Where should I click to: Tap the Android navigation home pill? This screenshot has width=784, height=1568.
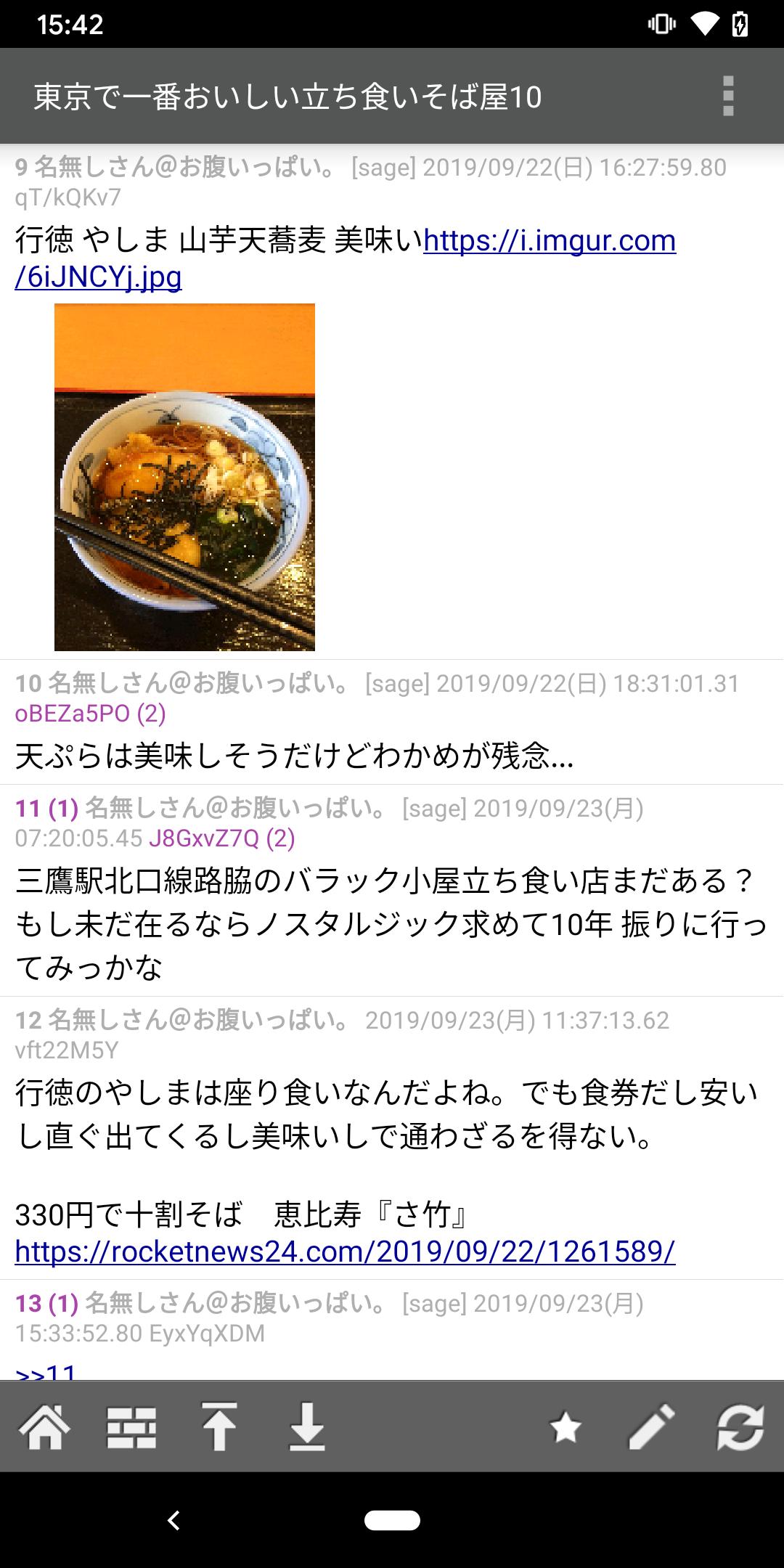[x=392, y=1520]
